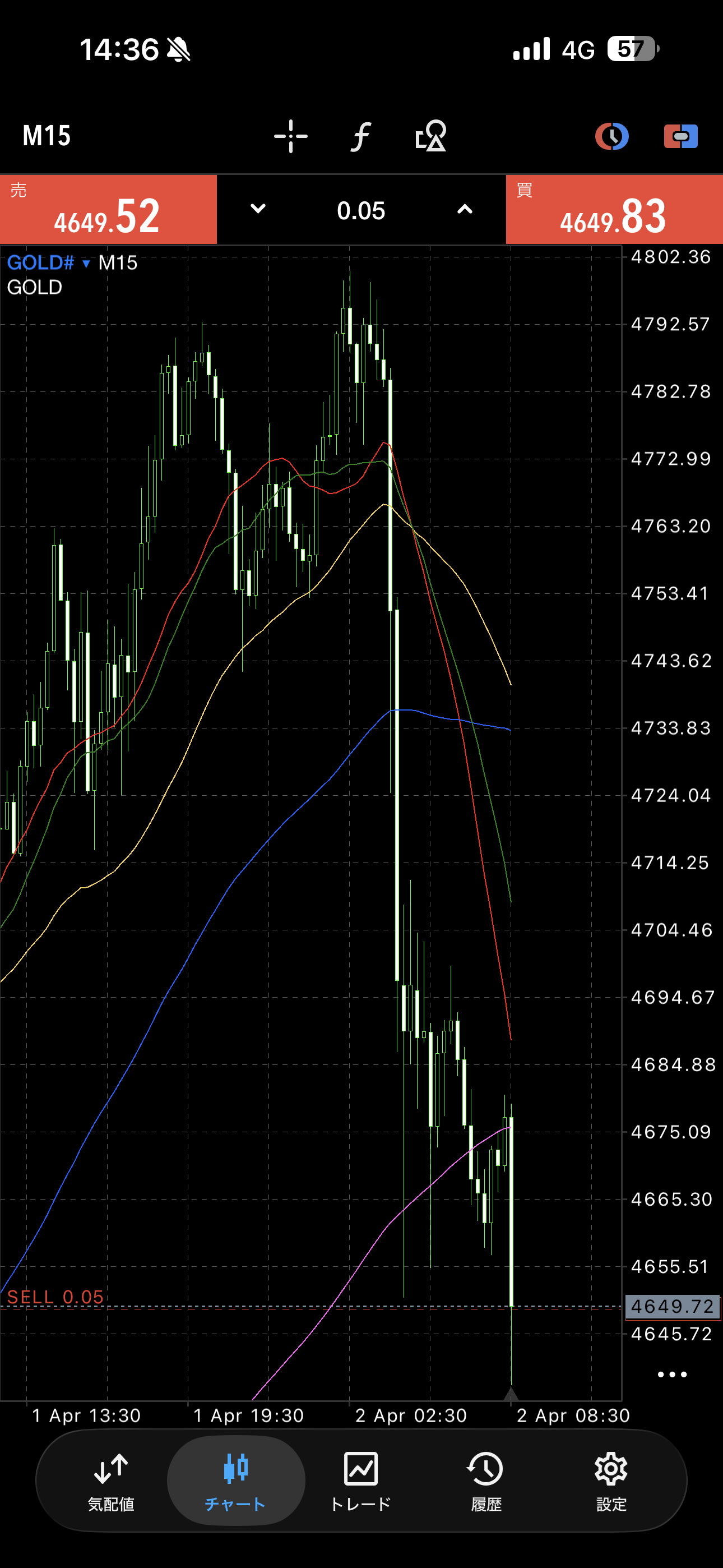
Task: Increase lot size with up chevron
Action: [x=465, y=209]
